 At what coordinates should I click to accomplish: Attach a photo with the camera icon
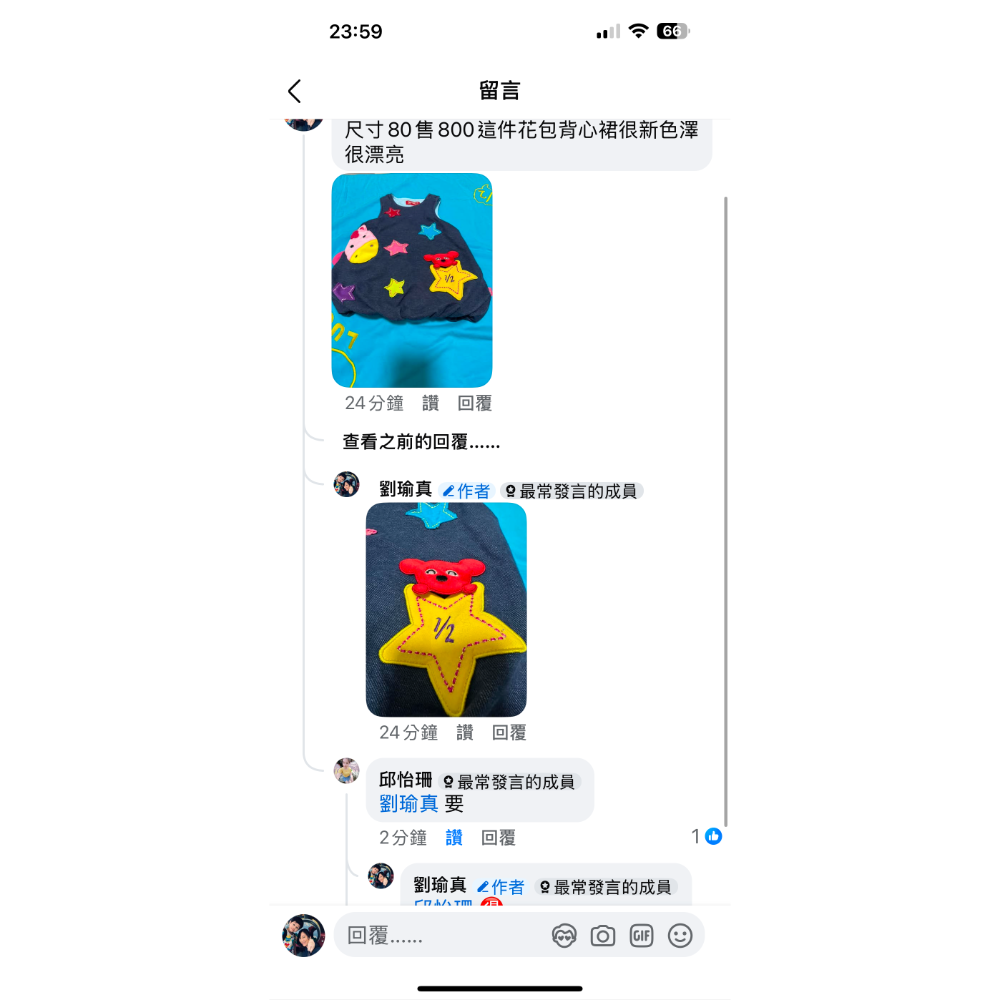[x=603, y=936]
